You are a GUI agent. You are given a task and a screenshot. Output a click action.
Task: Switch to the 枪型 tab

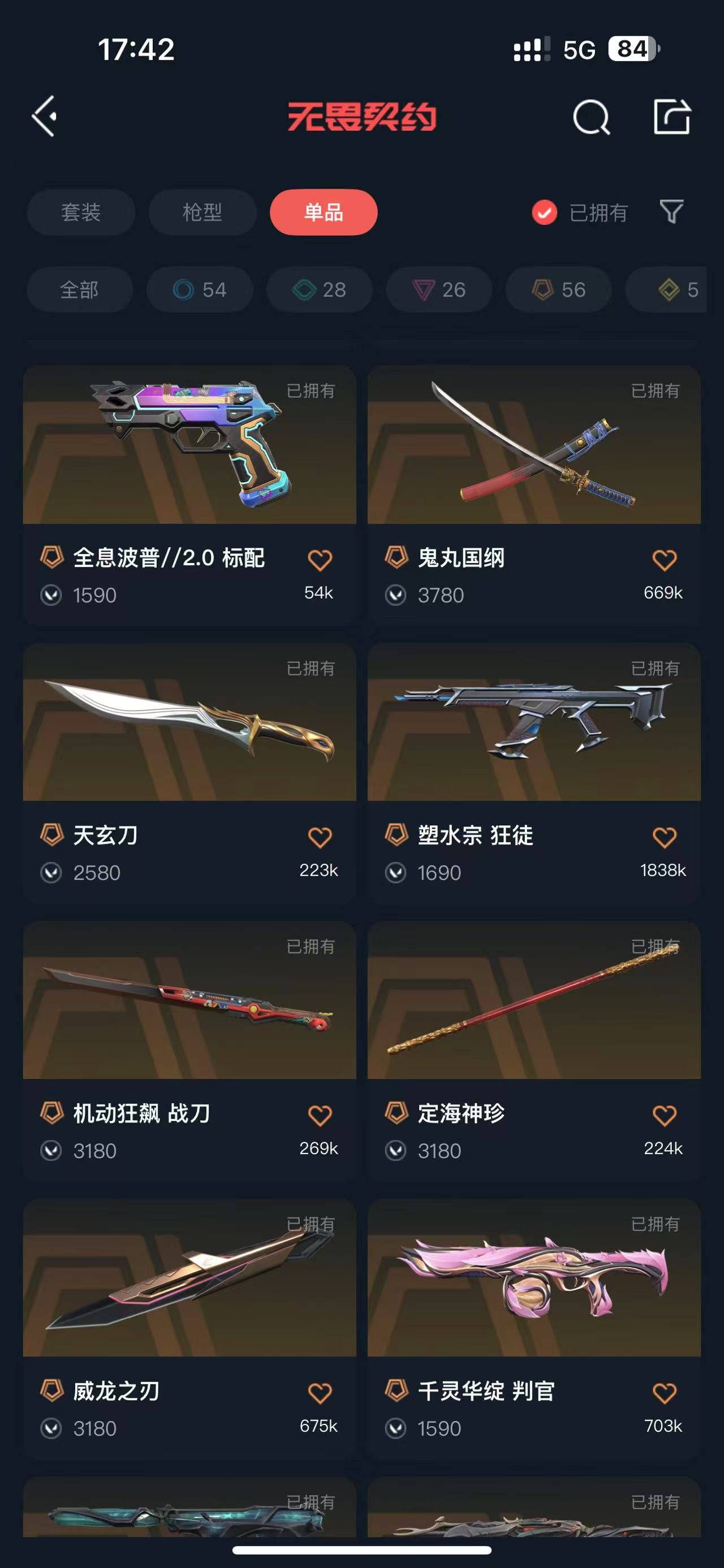tap(202, 212)
